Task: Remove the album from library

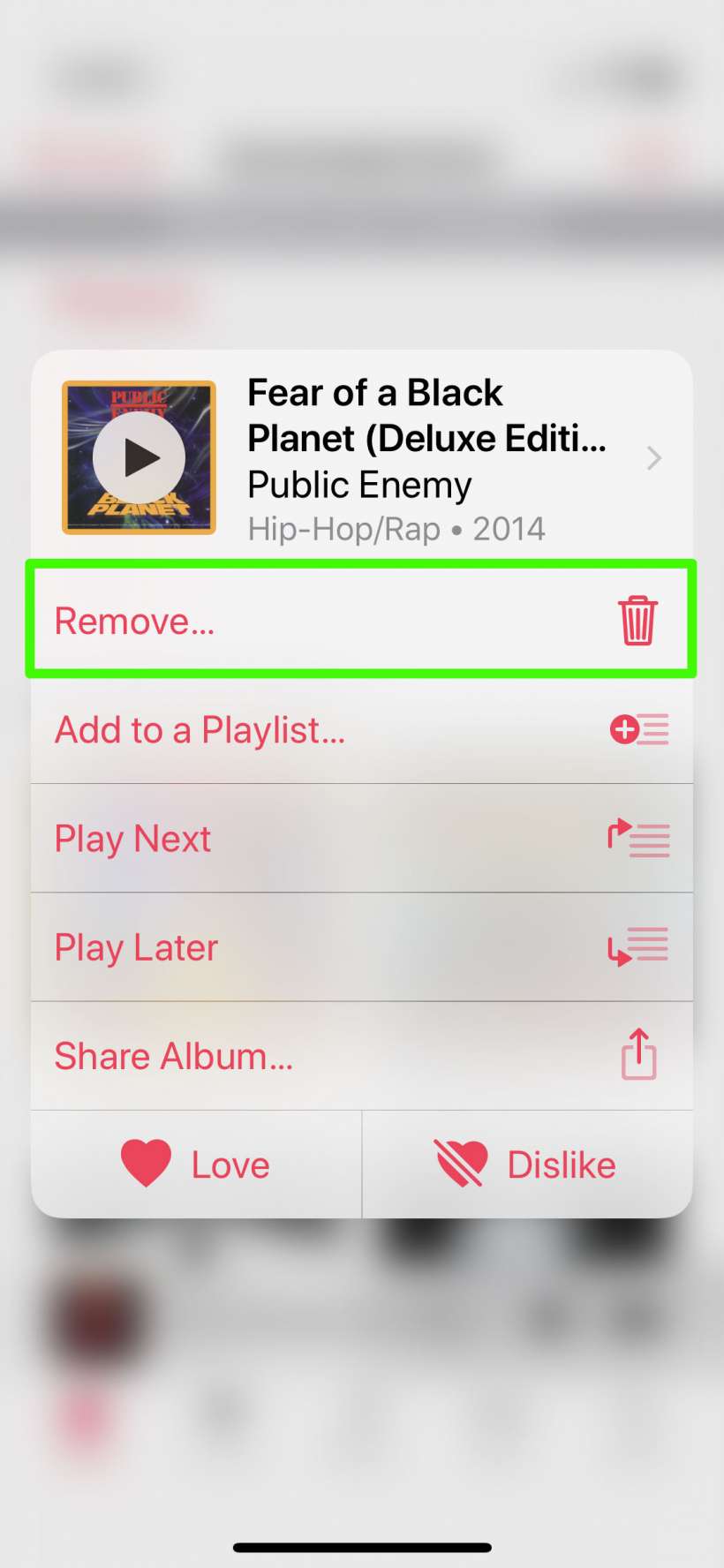Action: (x=361, y=621)
